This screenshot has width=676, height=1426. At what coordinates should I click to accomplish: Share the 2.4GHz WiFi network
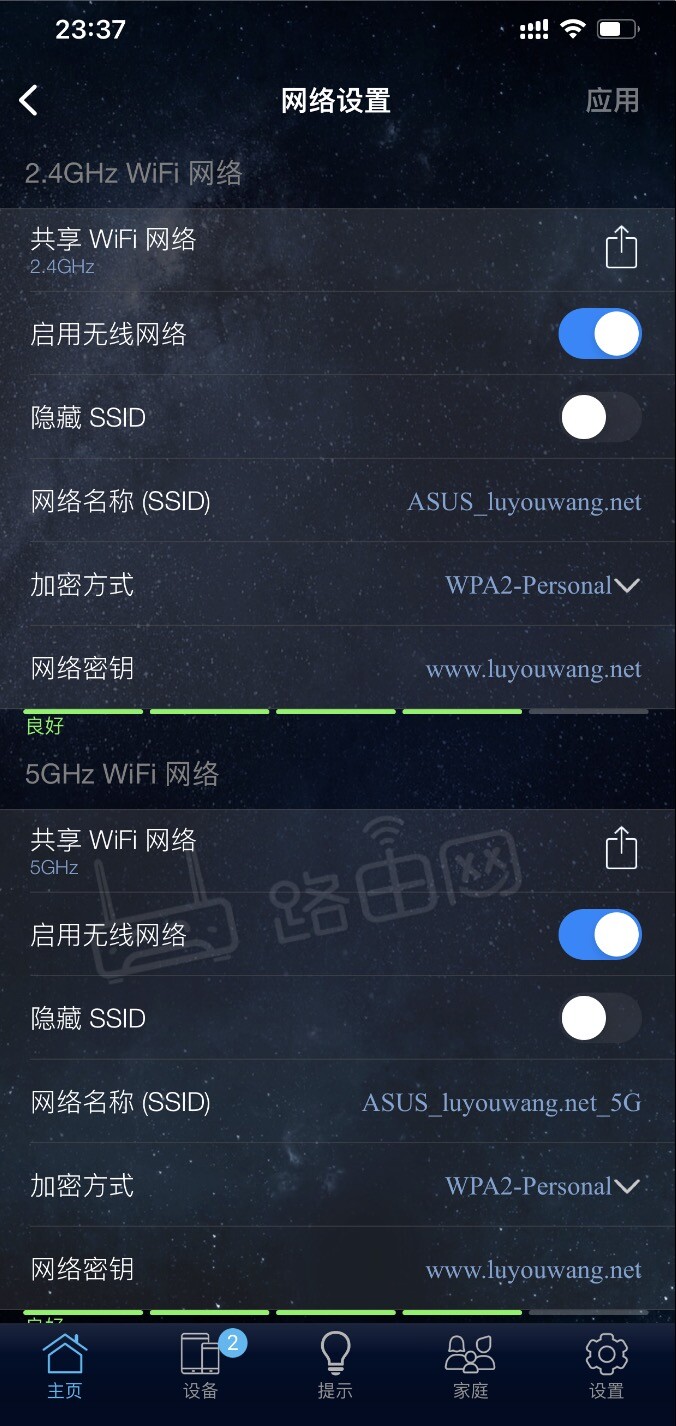pyautogui.click(x=621, y=248)
